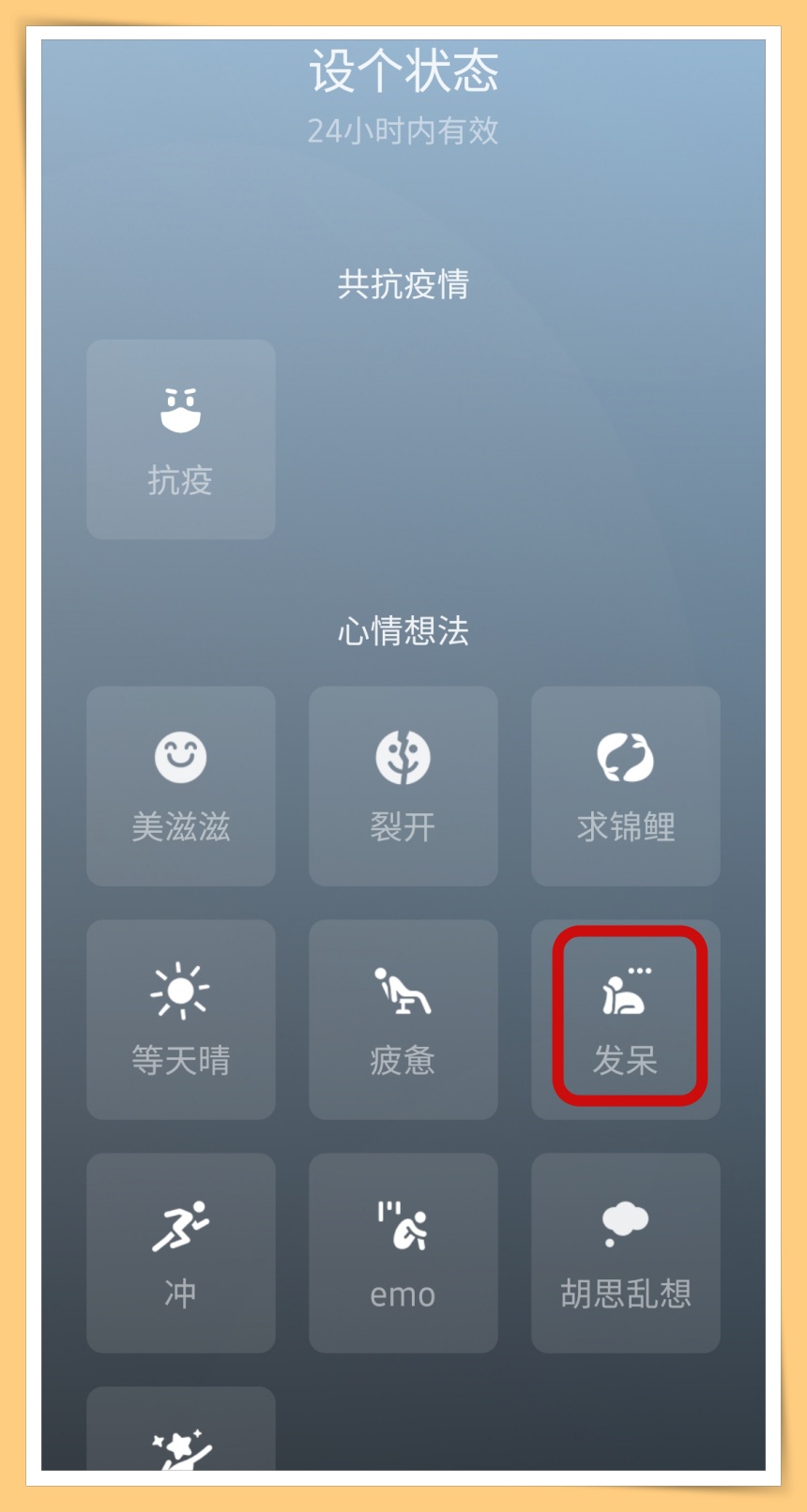Choose the 美滋滋 mood status

pyautogui.click(x=181, y=786)
